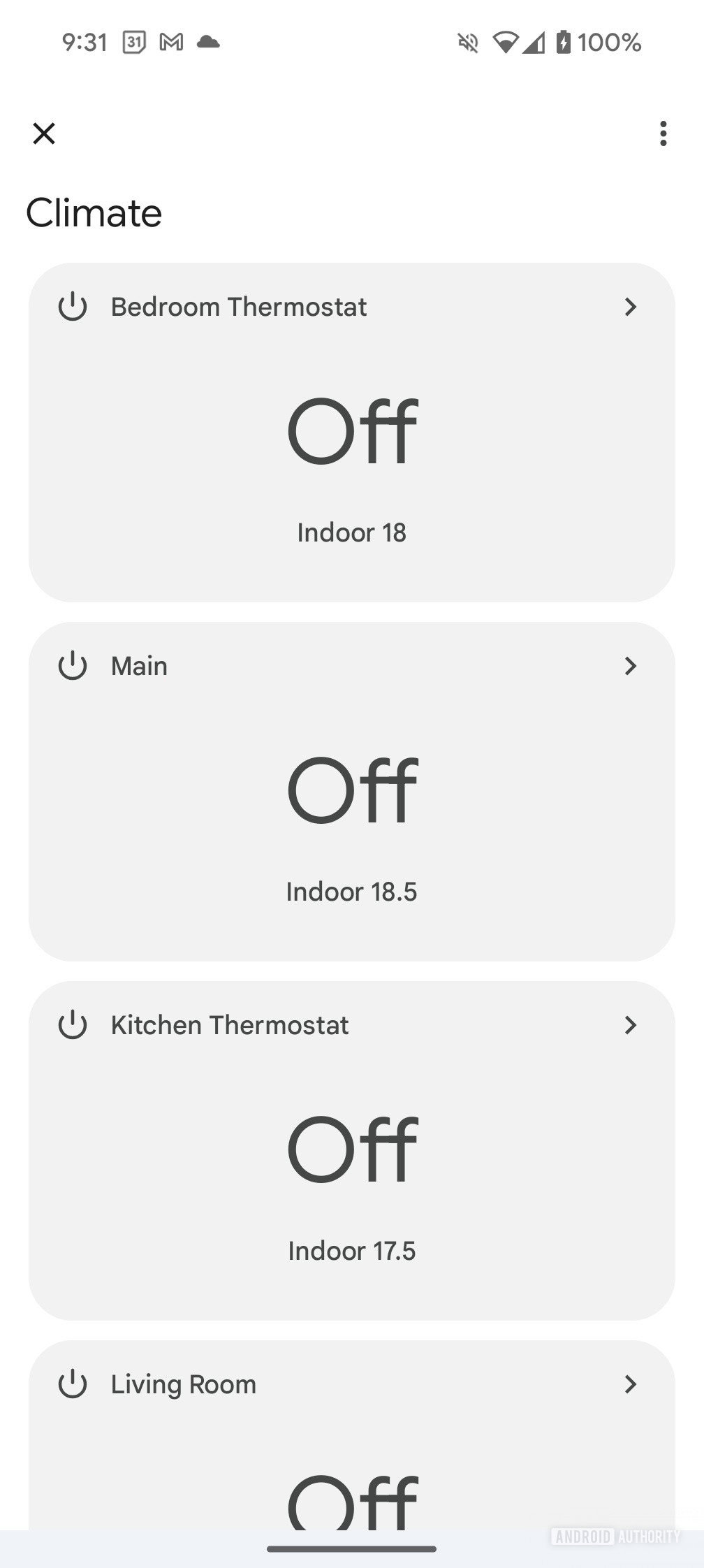Tap Kitchen Thermostat power icon
704x1568 pixels.
coord(73,1025)
